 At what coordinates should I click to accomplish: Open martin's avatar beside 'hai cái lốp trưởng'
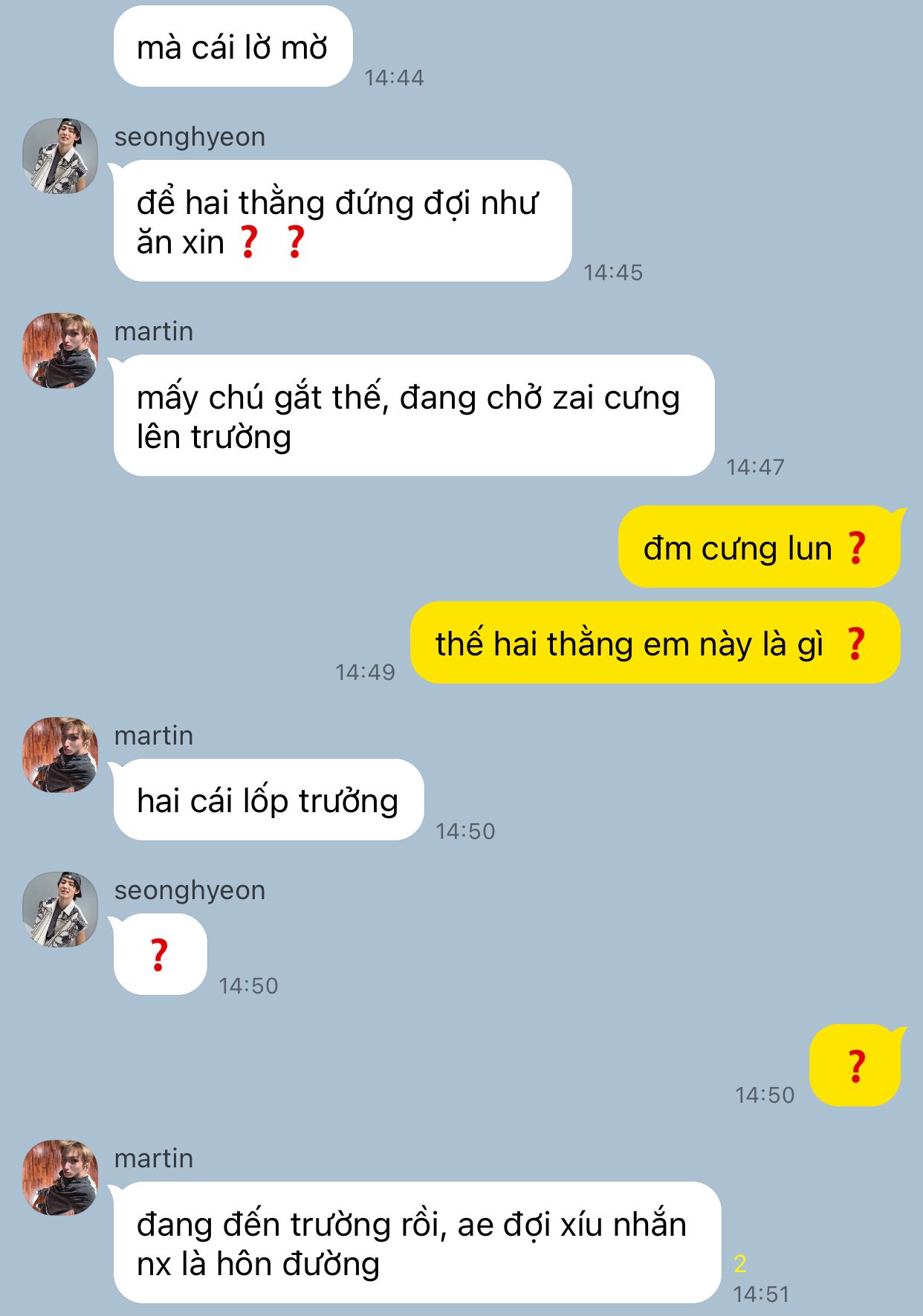click(60, 755)
